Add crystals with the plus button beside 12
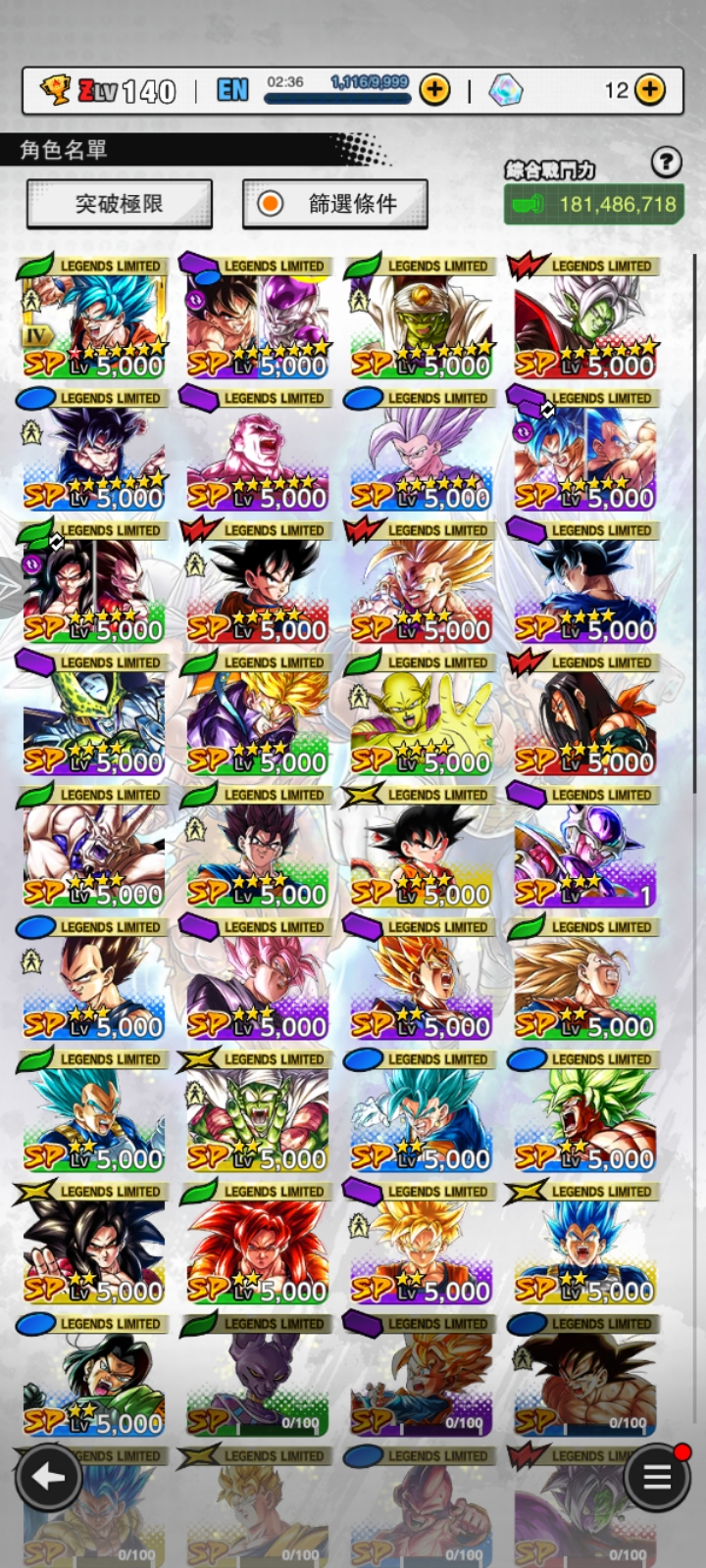Image resolution: width=706 pixels, height=1568 pixels. point(649,90)
